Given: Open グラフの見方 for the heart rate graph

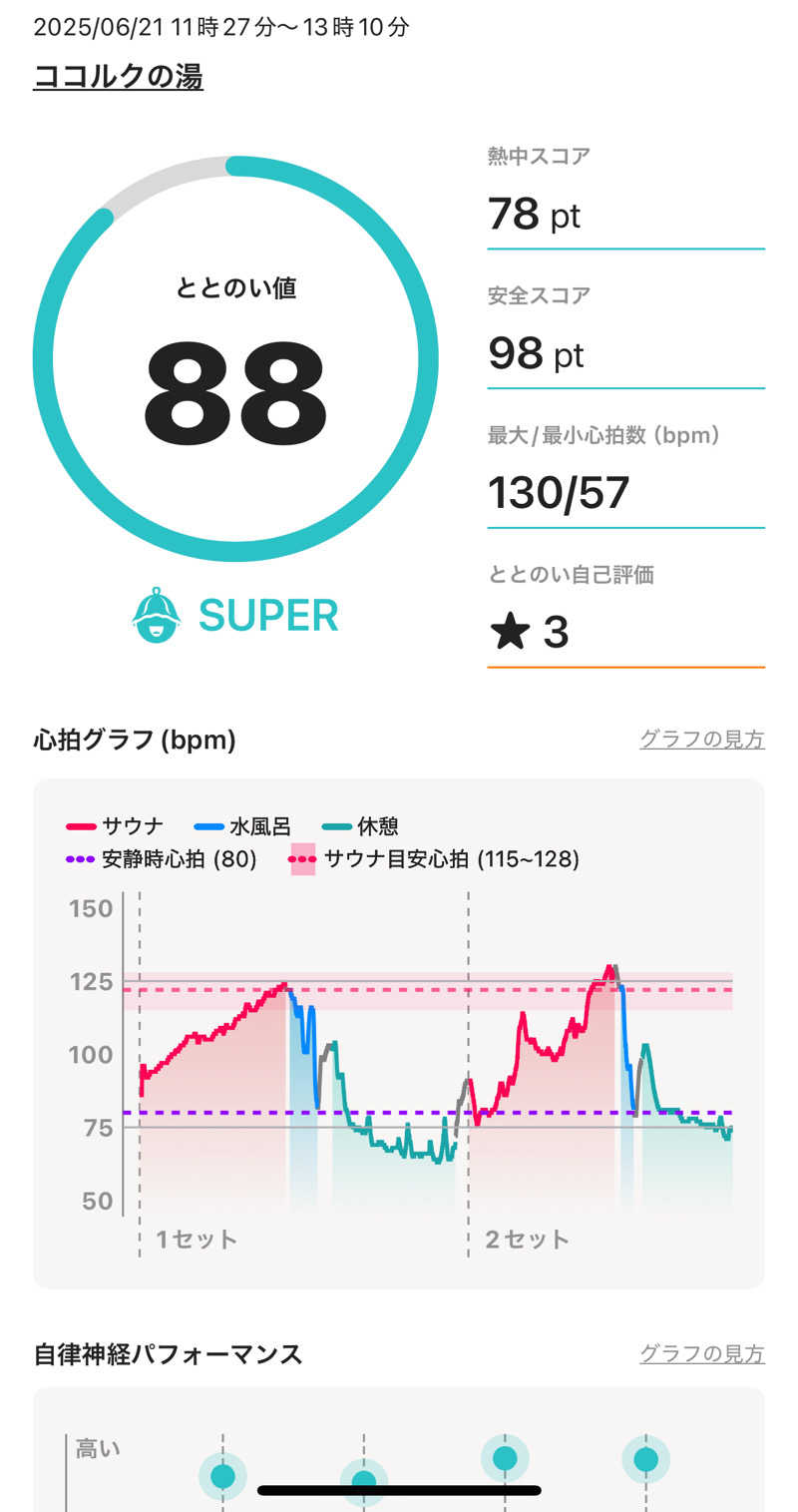Looking at the screenshot, I should pyautogui.click(x=703, y=740).
